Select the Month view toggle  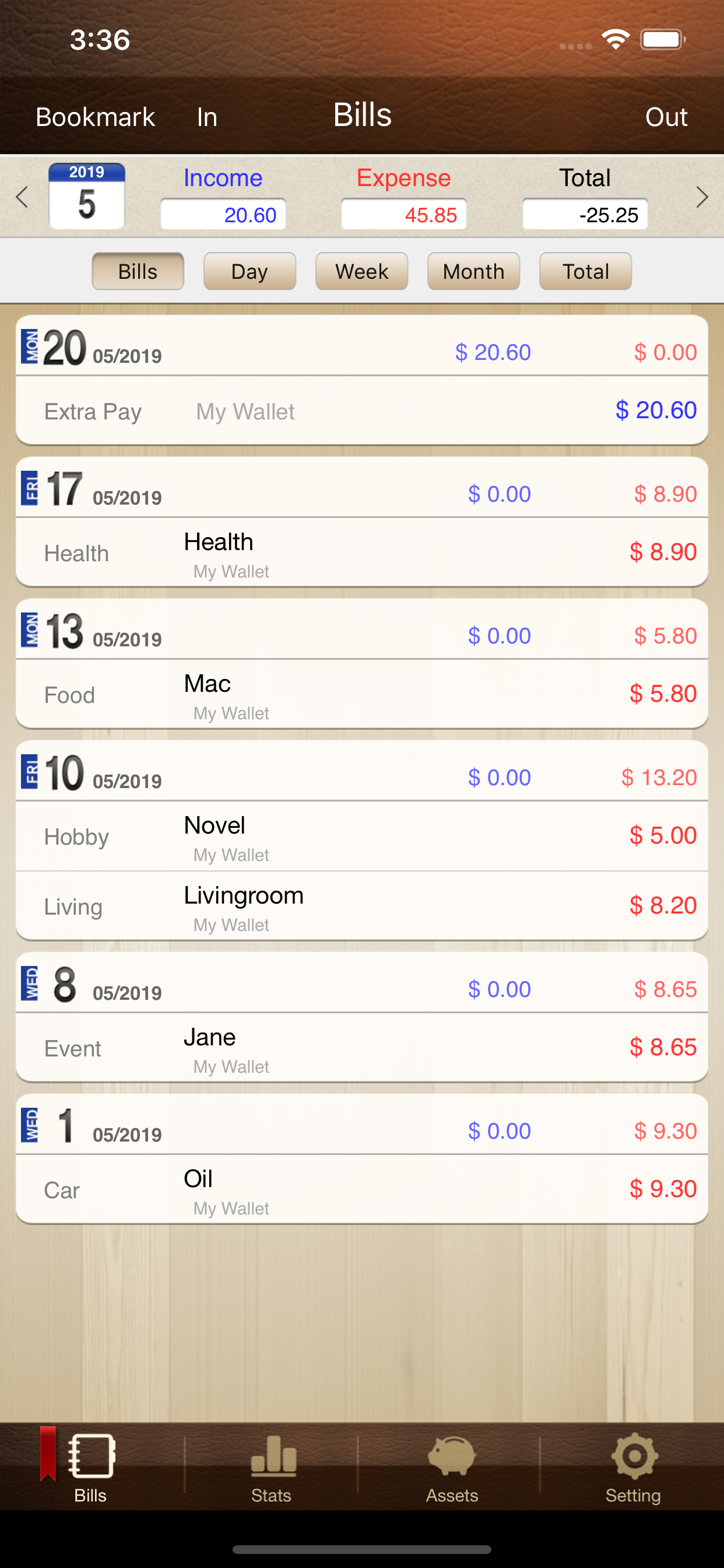pyautogui.click(x=473, y=271)
